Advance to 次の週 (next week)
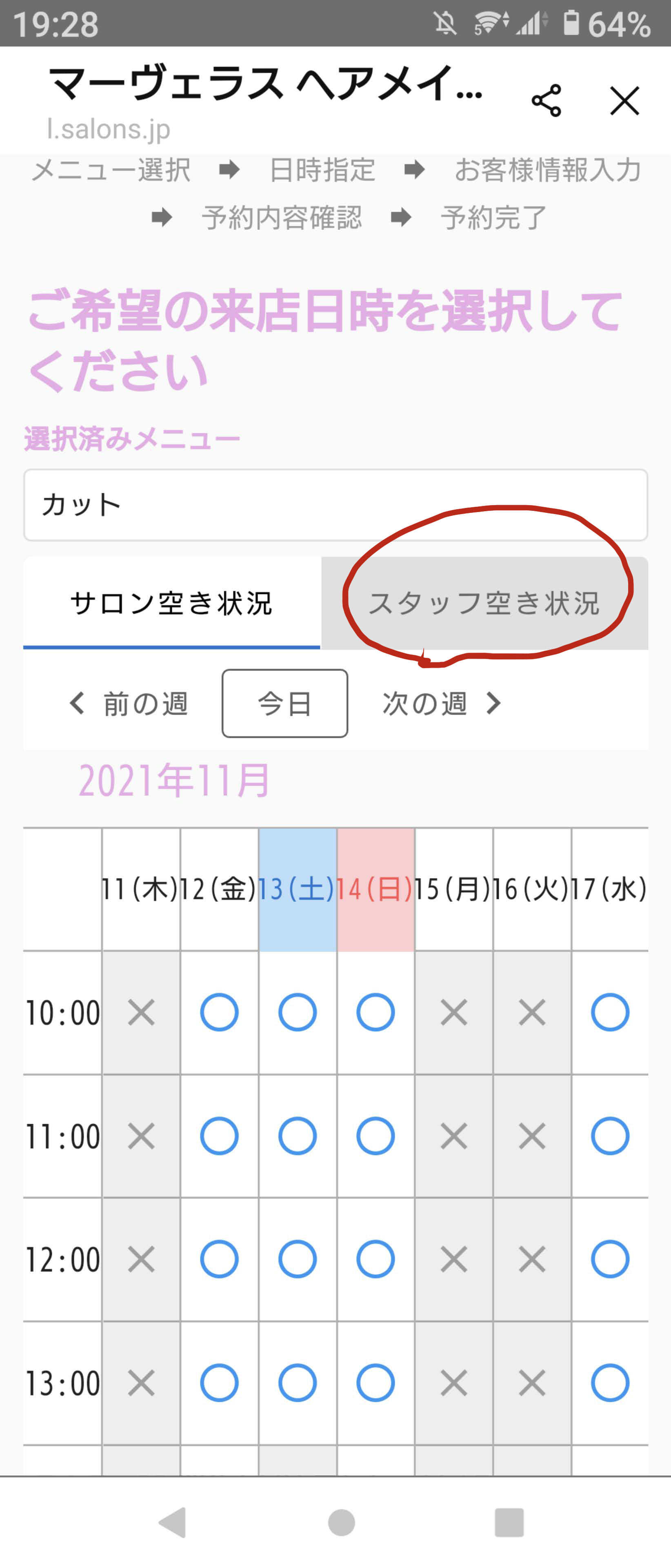This screenshot has height=1568, width=671. coord(442,704)
